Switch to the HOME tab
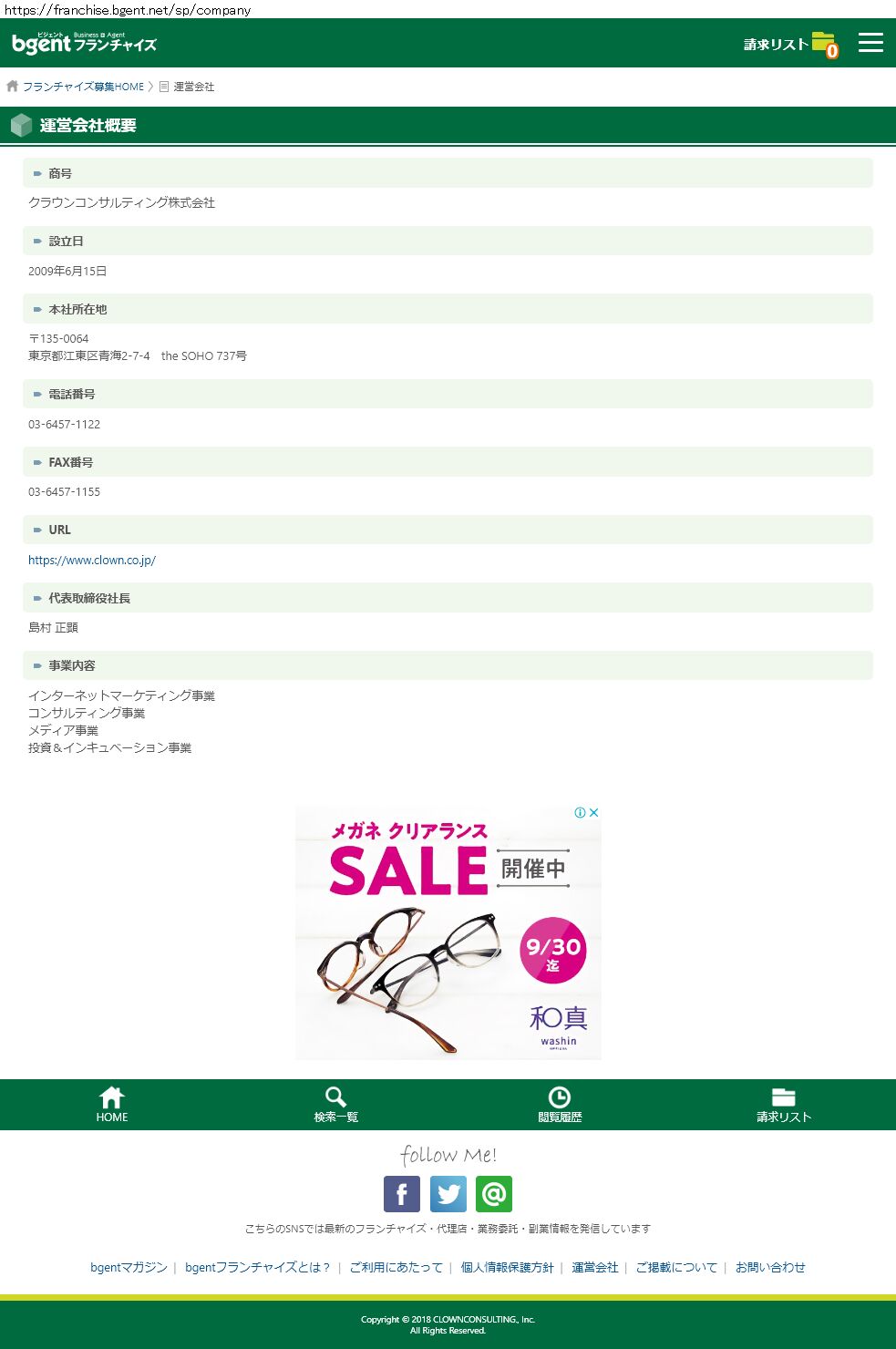Viewport: 896px width, 1349px height. coord(112,1105)
